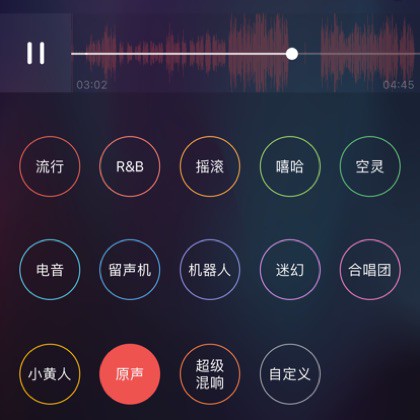Tap the highlighted 原声 option
The image size is (420, 420).
pos(130,374)
